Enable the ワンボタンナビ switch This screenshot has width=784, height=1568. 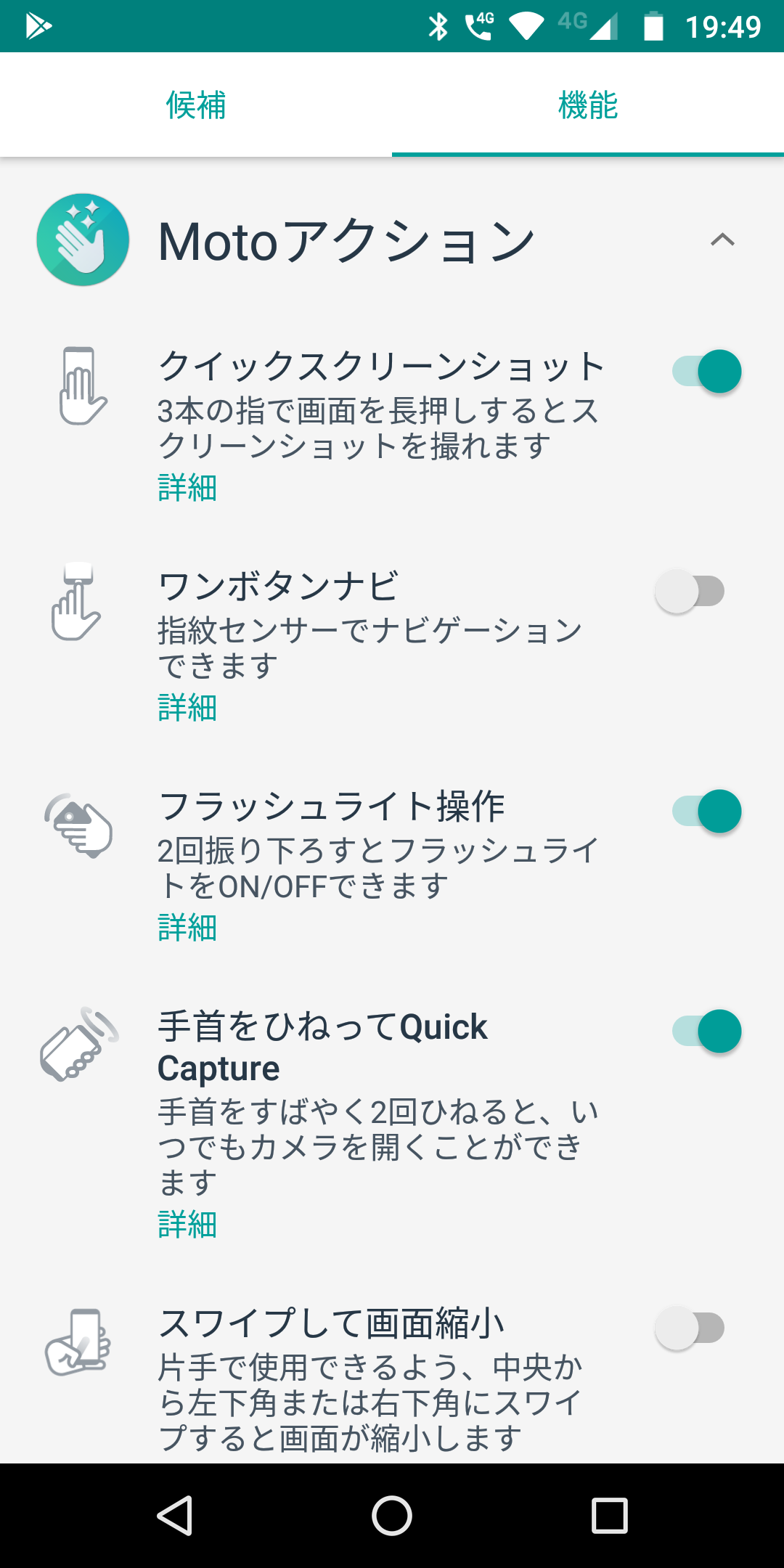[x=690, y=592]
